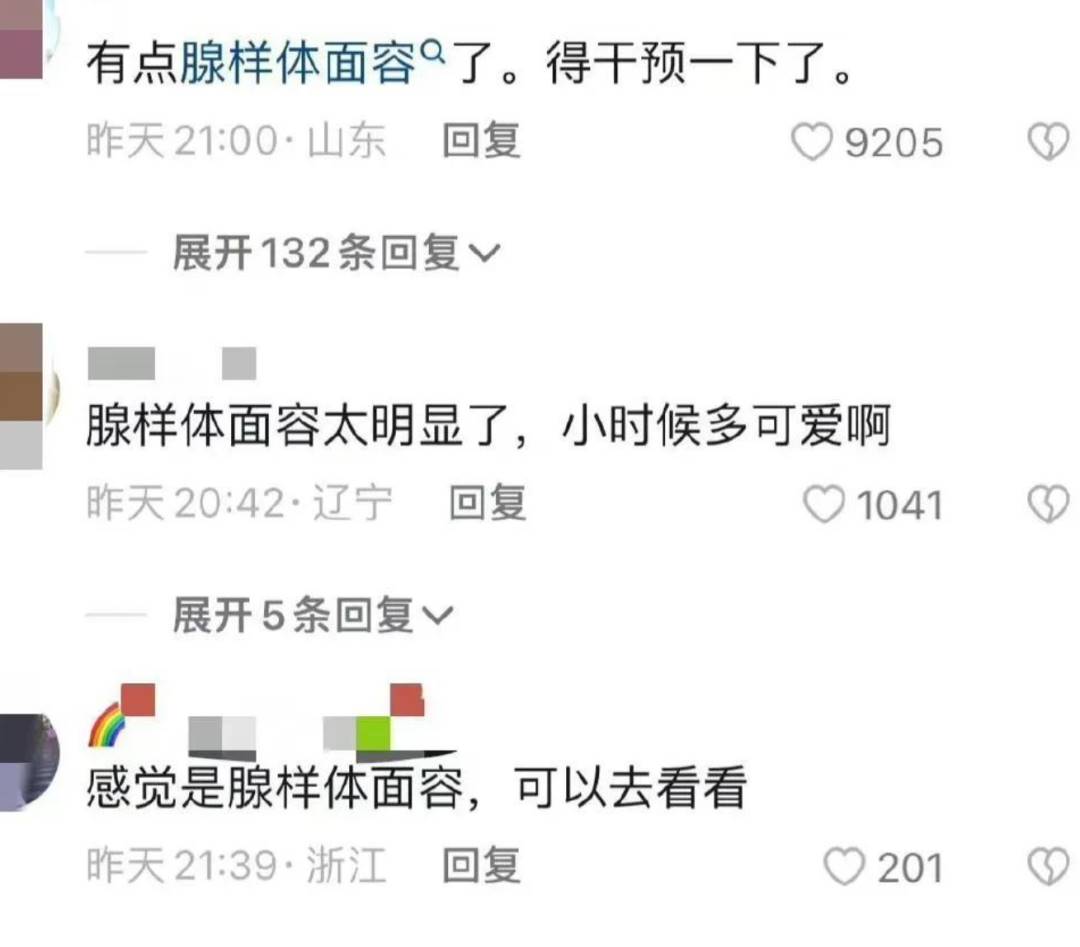
Task: Dislike the 辽宁 comment
Action: (1048, 505)
